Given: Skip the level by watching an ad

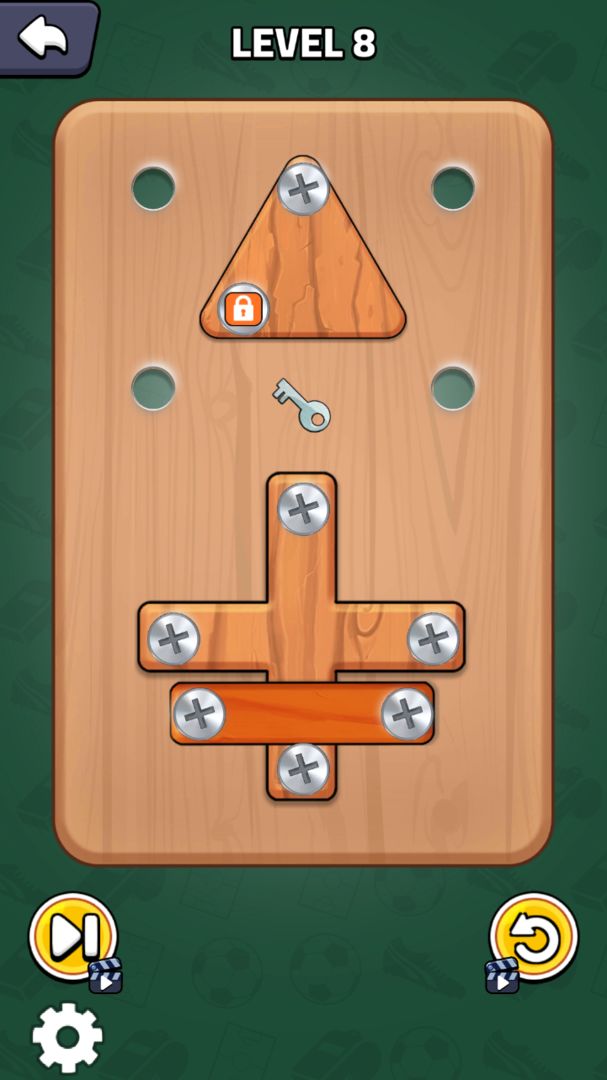Looking at the screenshot, I should pyautogui.click(x=73, y=938).
